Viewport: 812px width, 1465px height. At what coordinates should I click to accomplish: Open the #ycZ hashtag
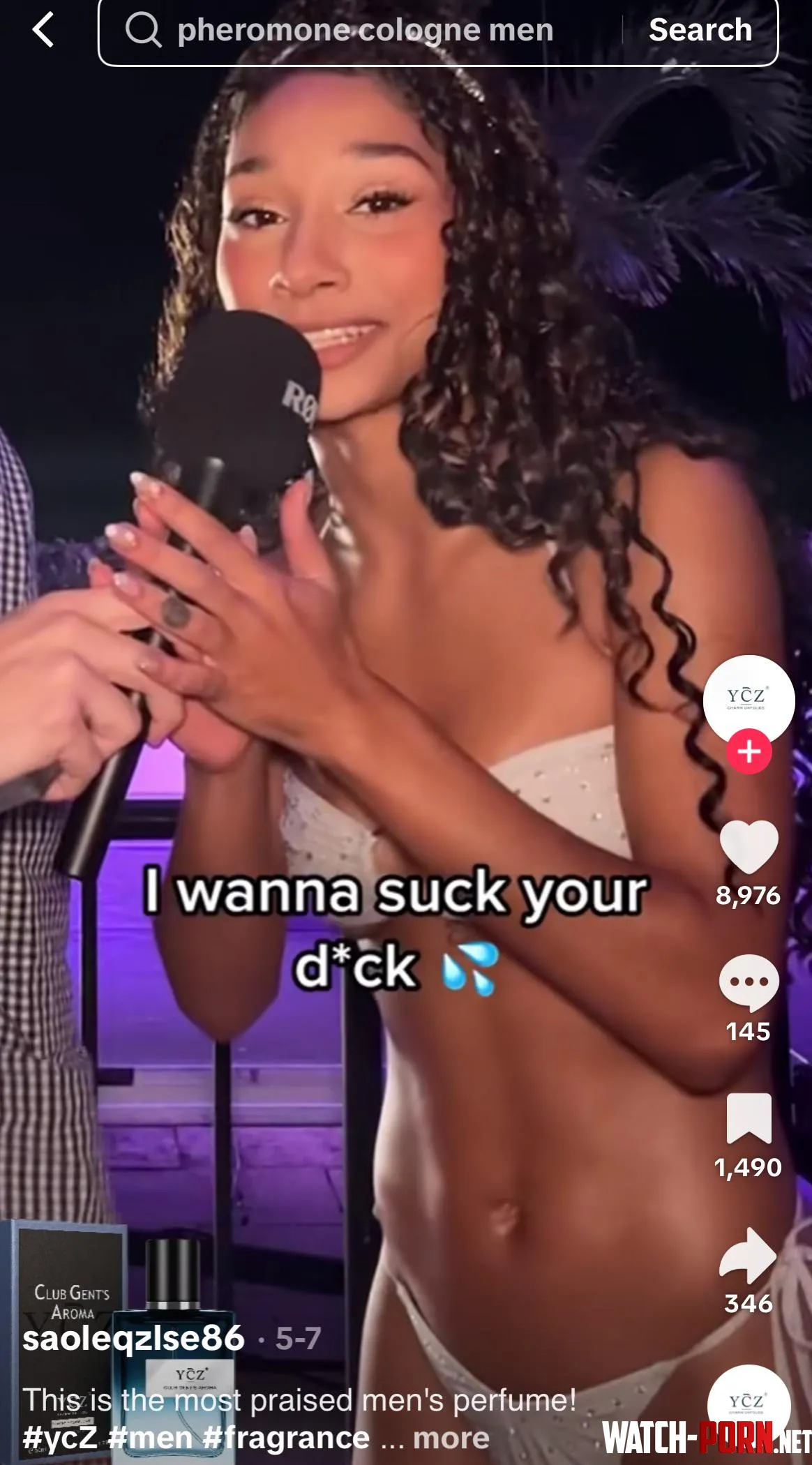click(59, 1438)
